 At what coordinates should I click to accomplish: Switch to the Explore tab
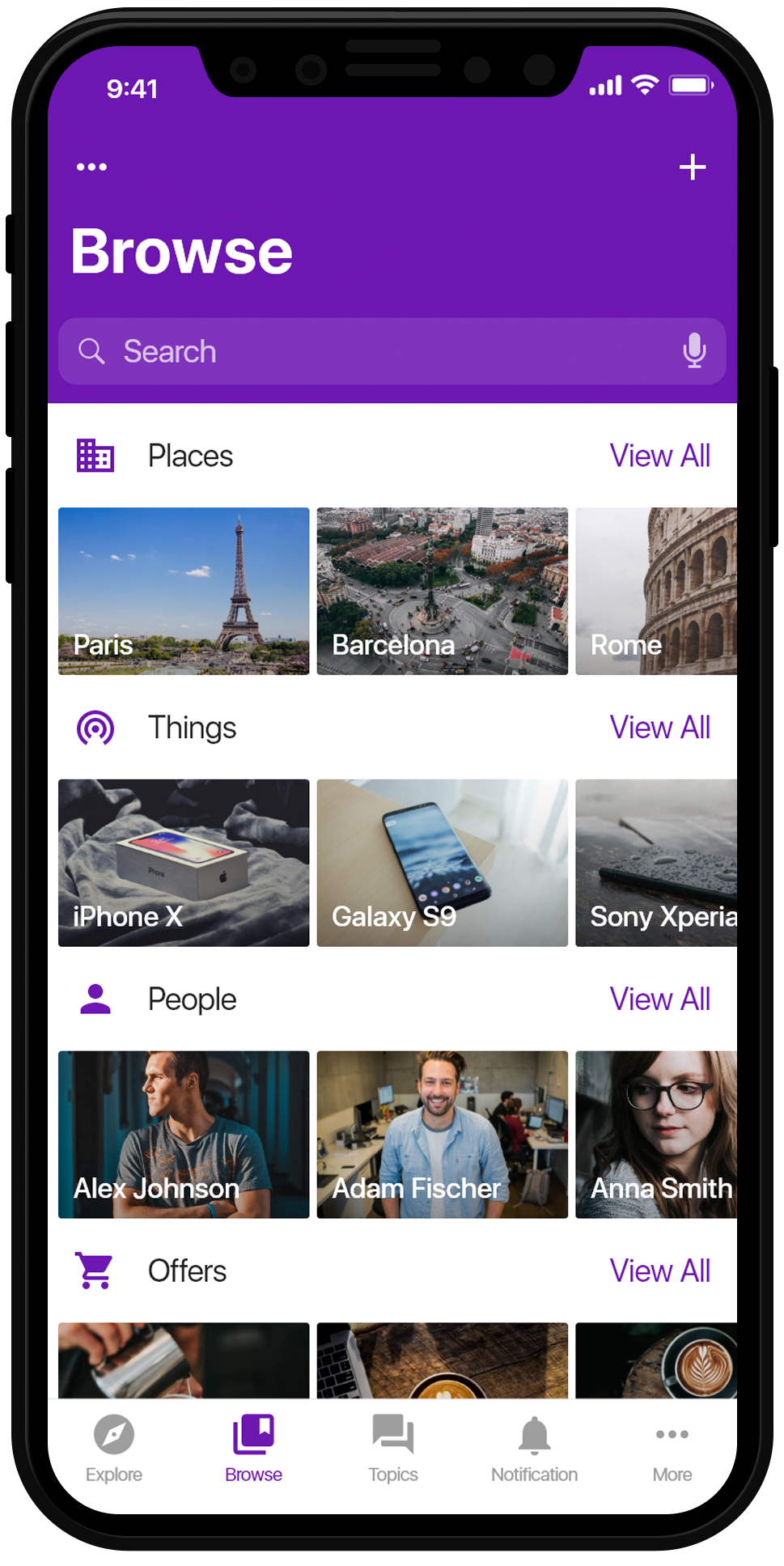[114, 1447]
